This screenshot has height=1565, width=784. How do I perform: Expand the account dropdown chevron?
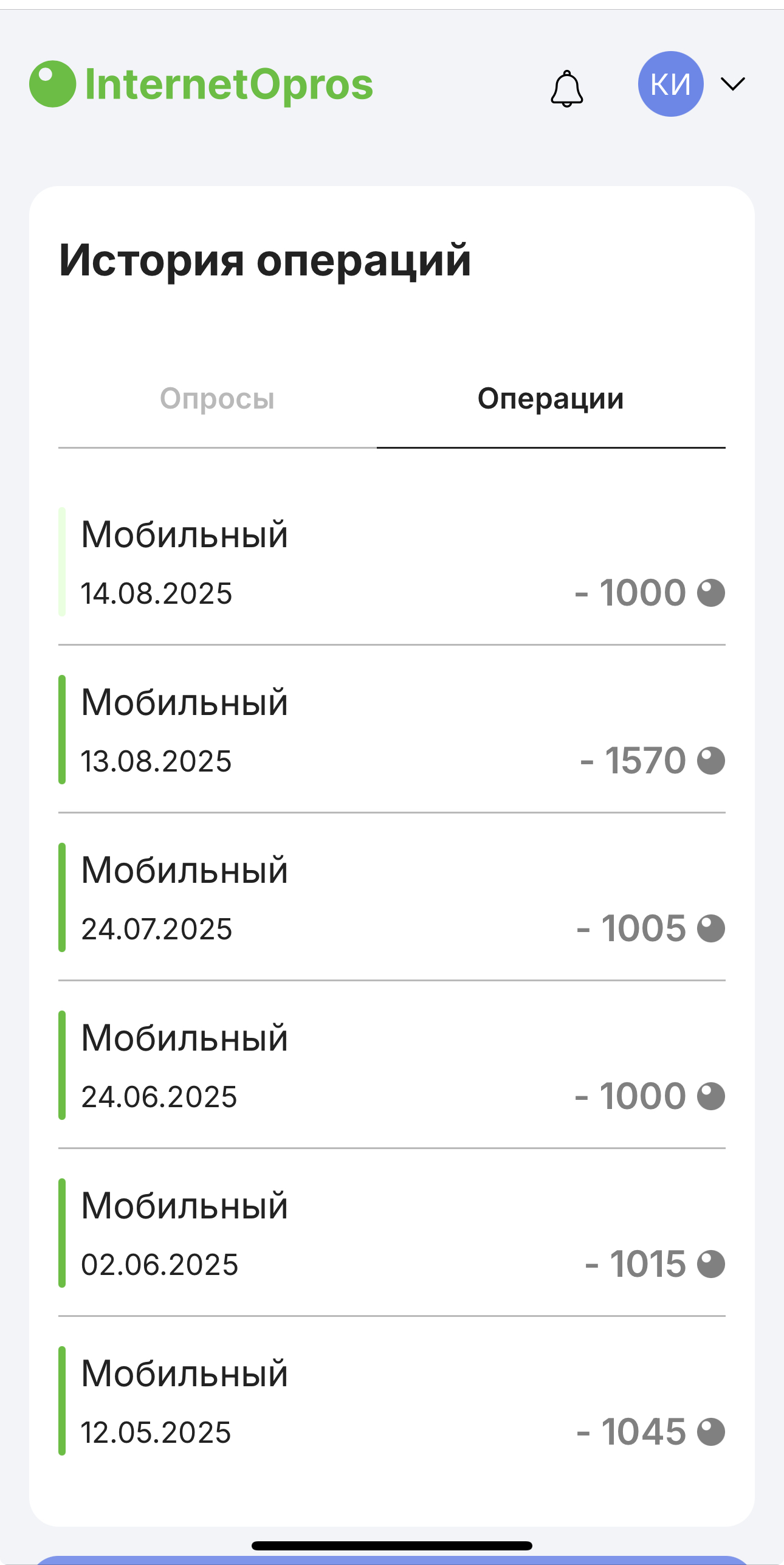tap(732, 84)
